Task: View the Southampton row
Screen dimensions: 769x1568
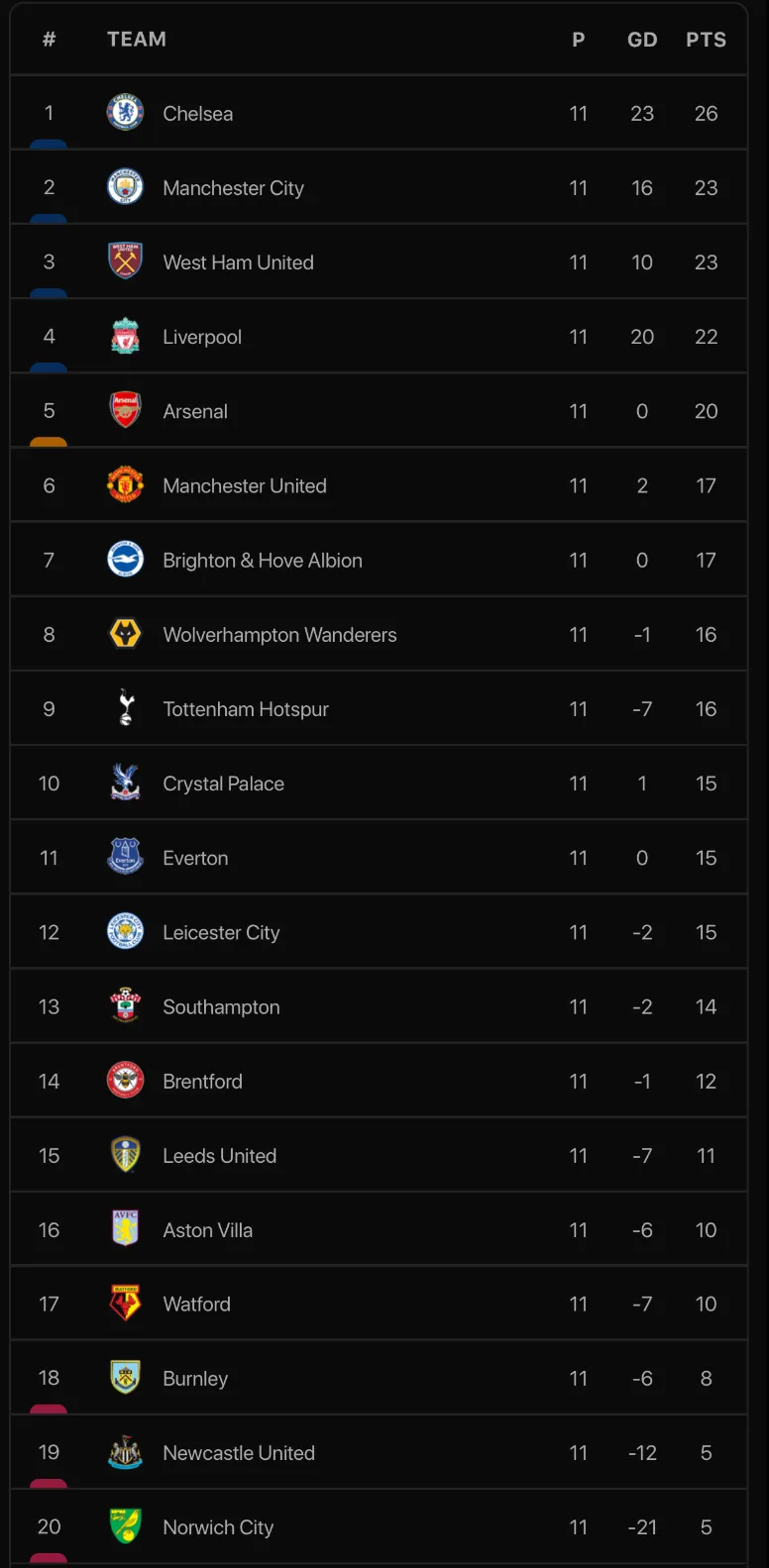Action: pos(221,1006)
